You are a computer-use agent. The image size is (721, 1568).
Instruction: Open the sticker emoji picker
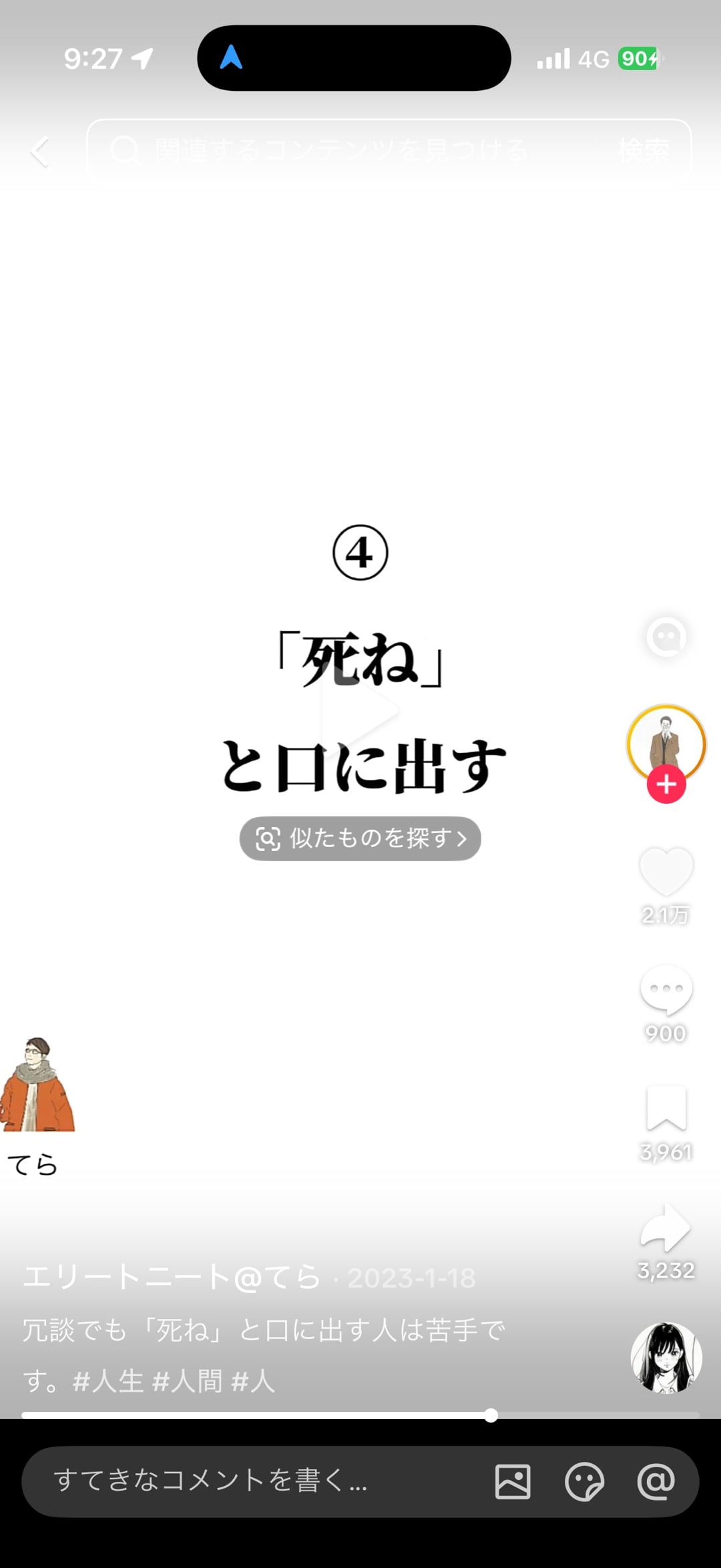coord(584,1482)
